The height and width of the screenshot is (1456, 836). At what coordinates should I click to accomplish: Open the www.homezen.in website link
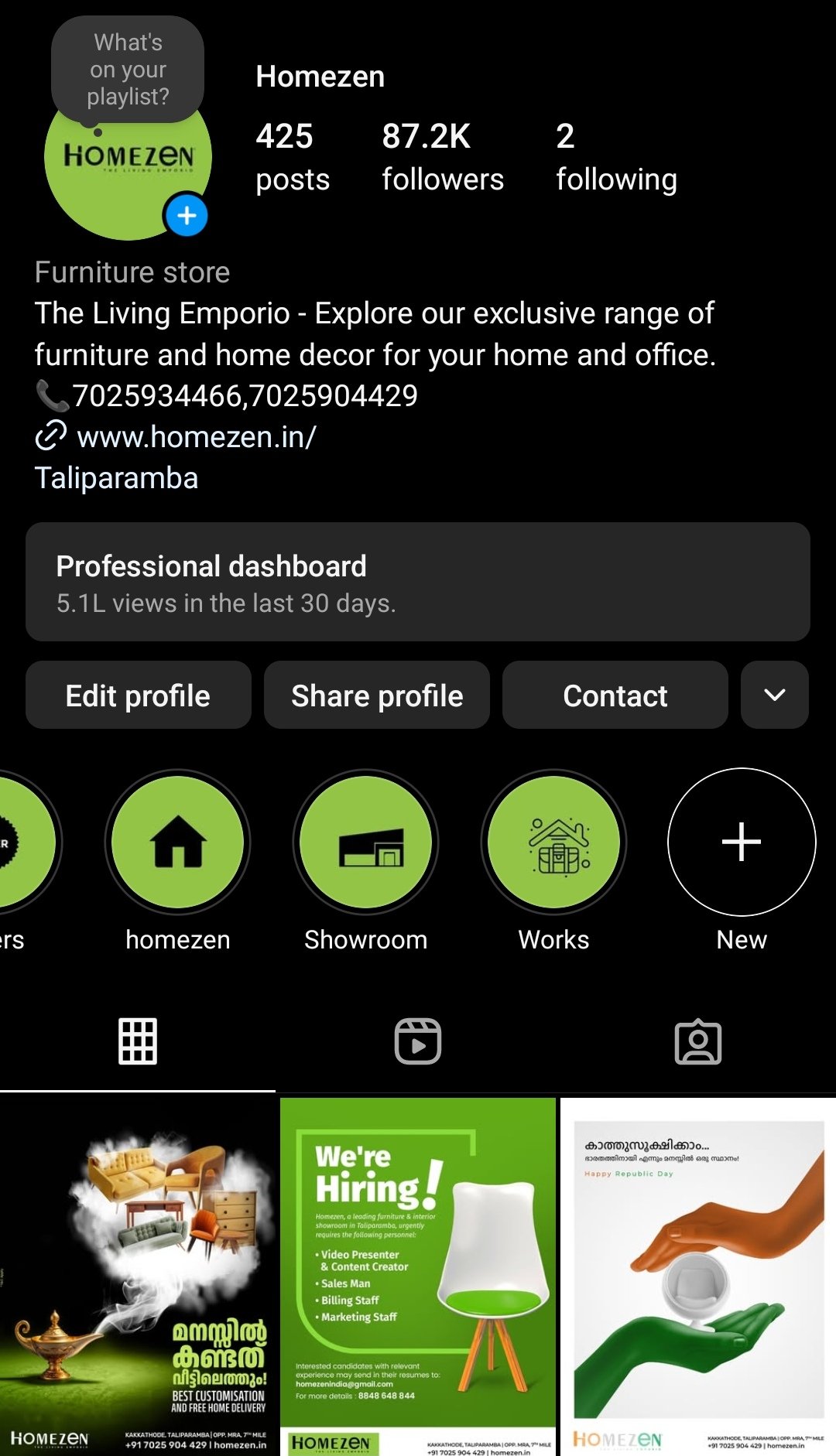[x=196, y=437]
